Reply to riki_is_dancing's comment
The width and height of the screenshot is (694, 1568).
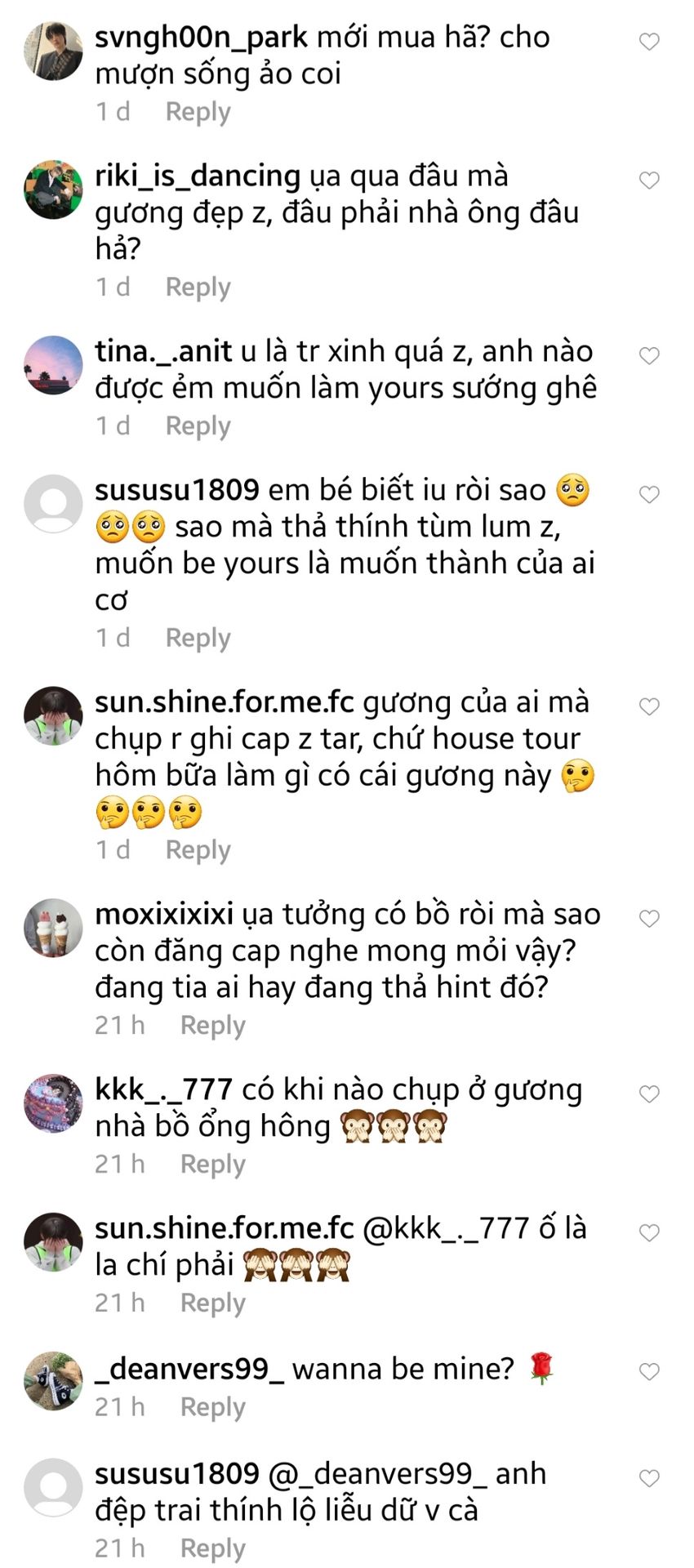tap(198, 287)
